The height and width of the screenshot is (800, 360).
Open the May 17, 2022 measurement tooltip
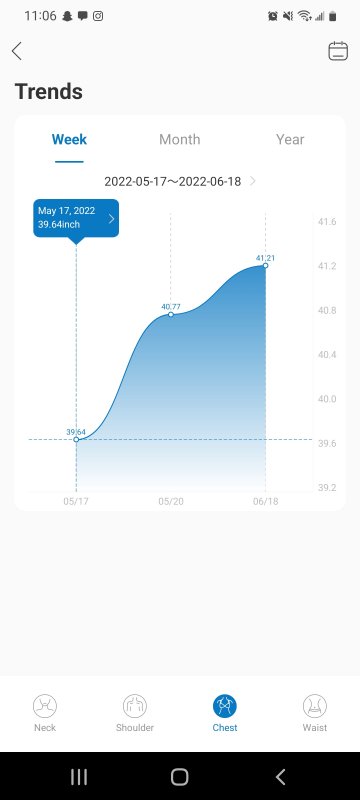coord(76,218)
